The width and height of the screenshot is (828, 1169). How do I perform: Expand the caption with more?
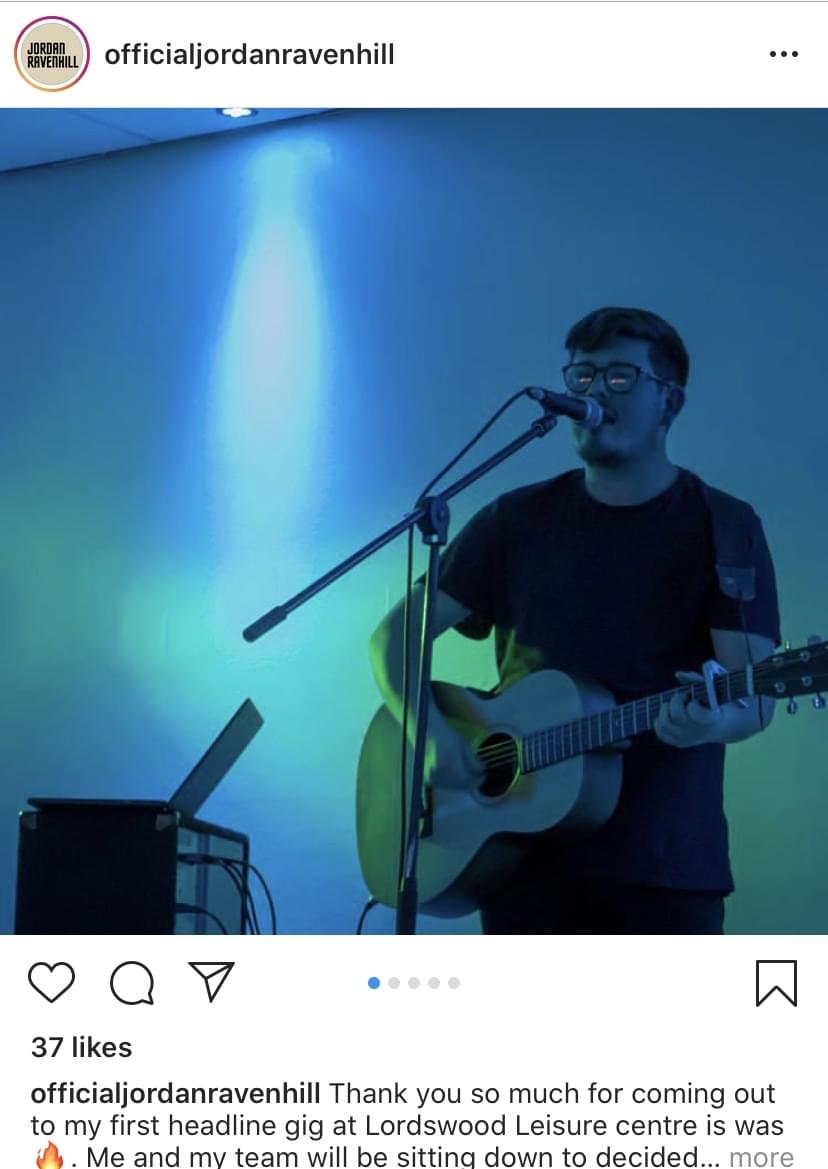pos(761,1157)
